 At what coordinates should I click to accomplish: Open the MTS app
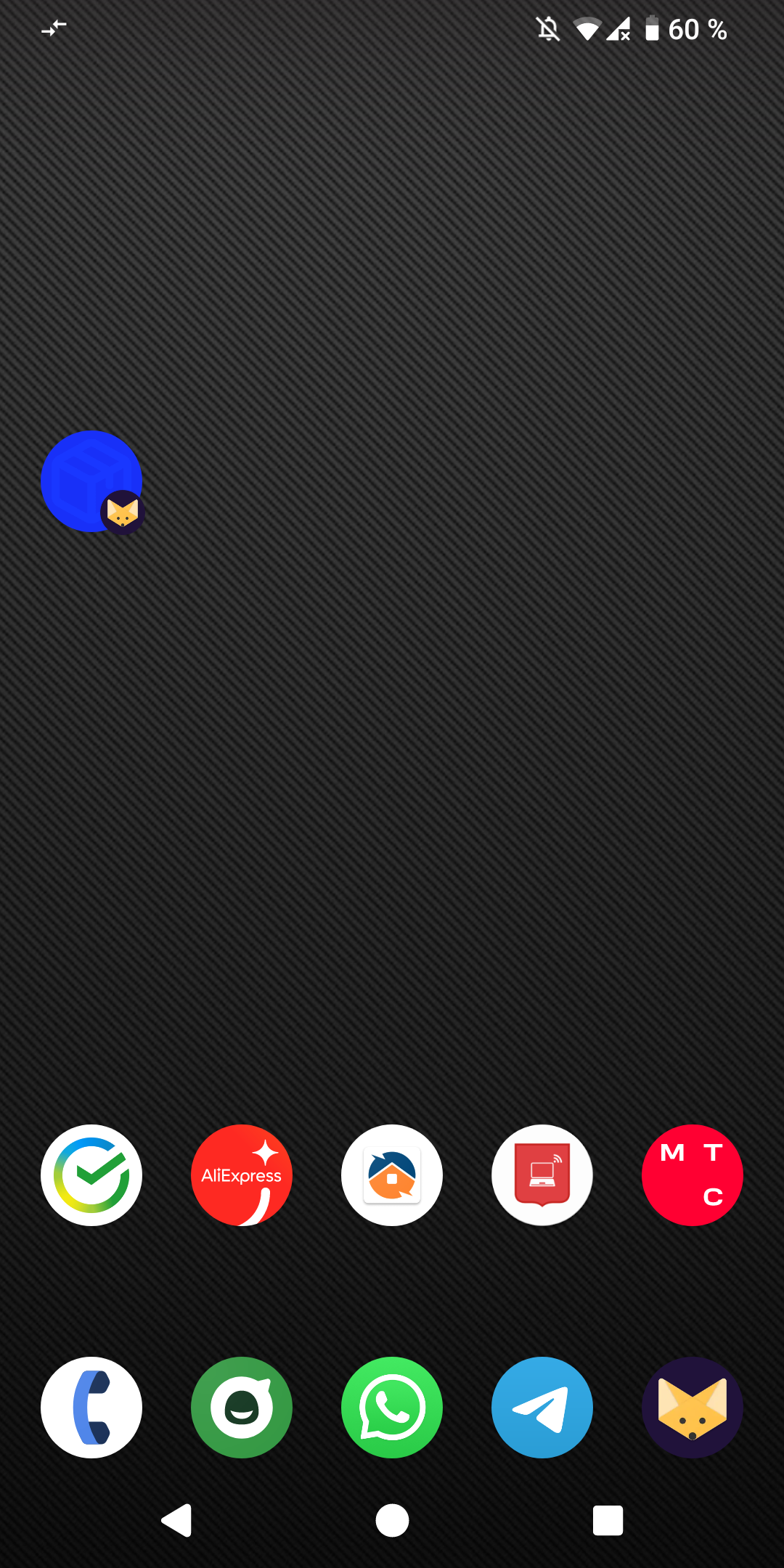pyautogui.click(x=693, y=1175)
